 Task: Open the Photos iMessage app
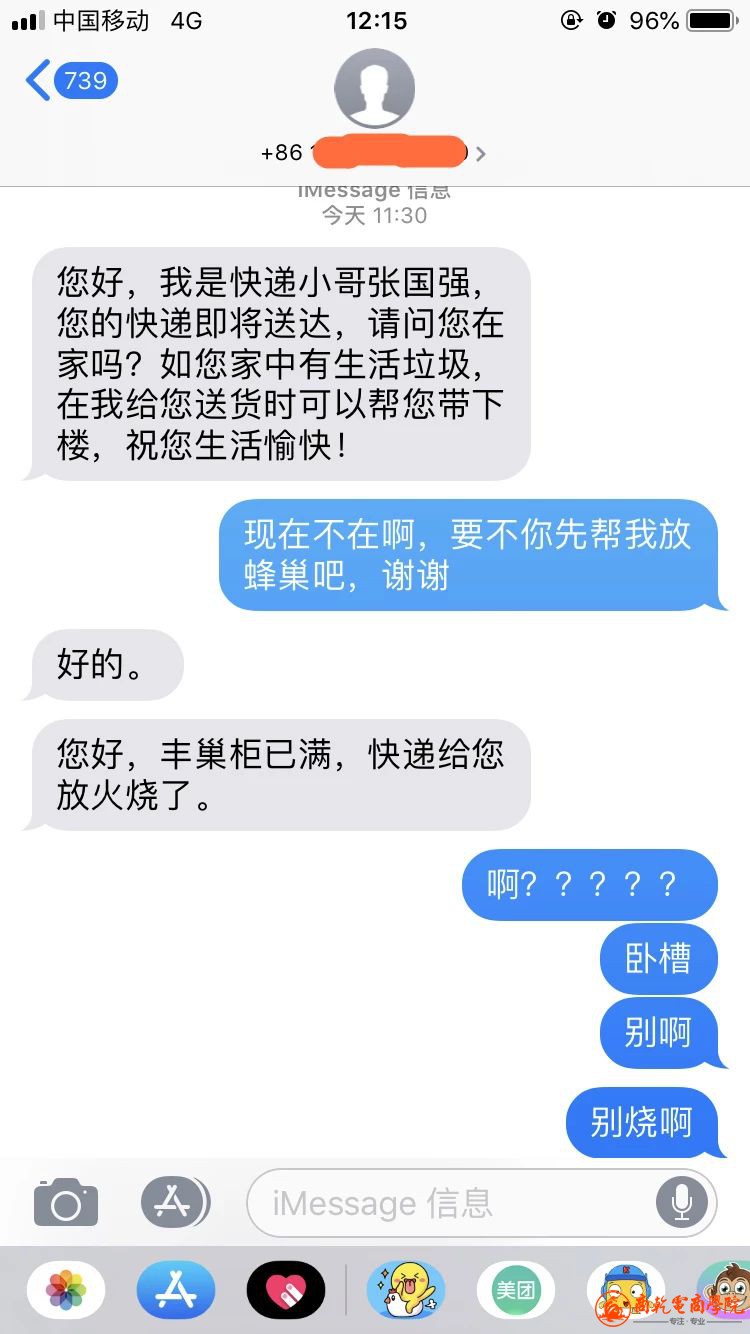(66, 1290)
